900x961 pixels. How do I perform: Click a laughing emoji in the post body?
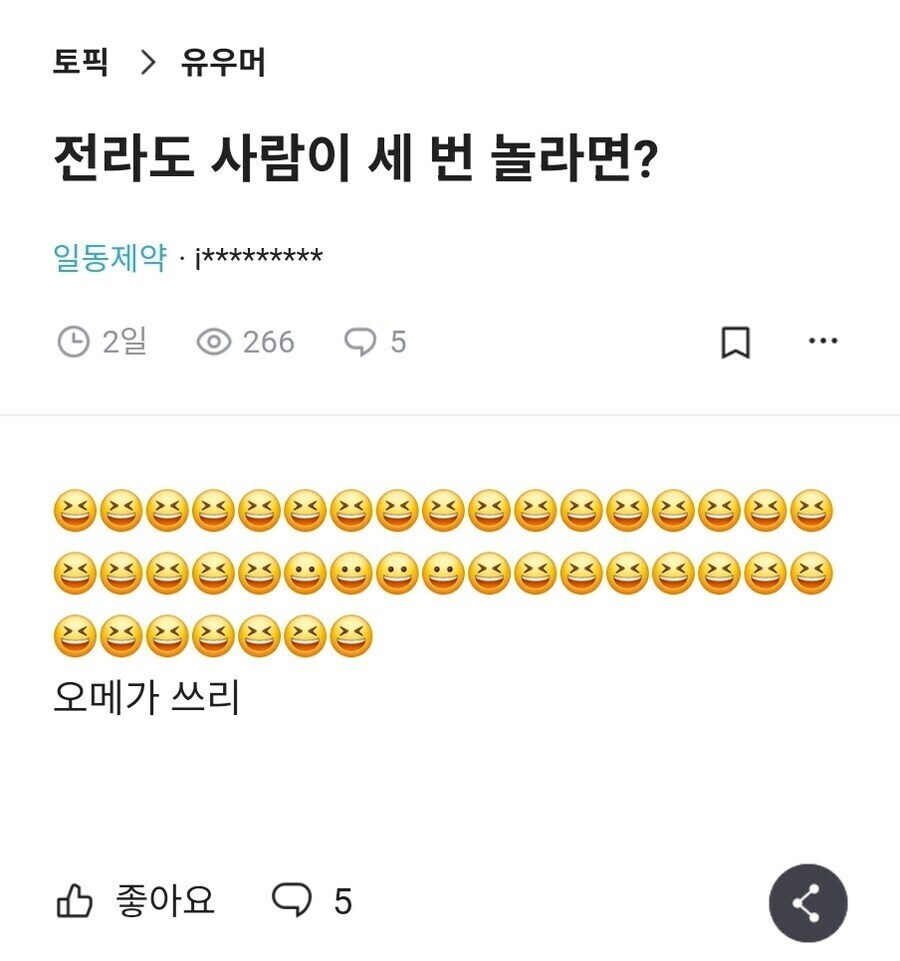pos(76,508)
